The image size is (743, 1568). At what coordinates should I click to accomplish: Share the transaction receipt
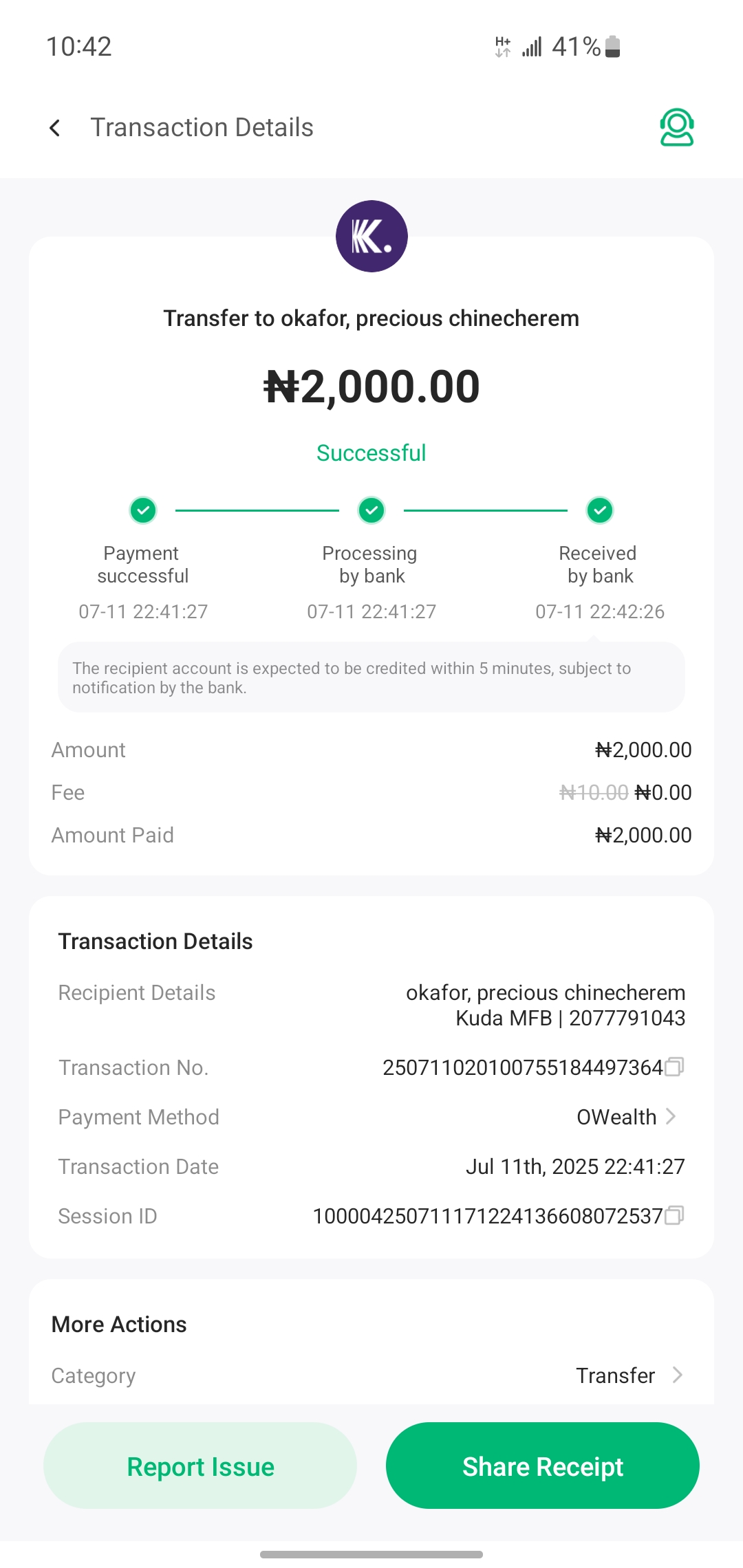pyautogui.click(x=542, y=1466)
